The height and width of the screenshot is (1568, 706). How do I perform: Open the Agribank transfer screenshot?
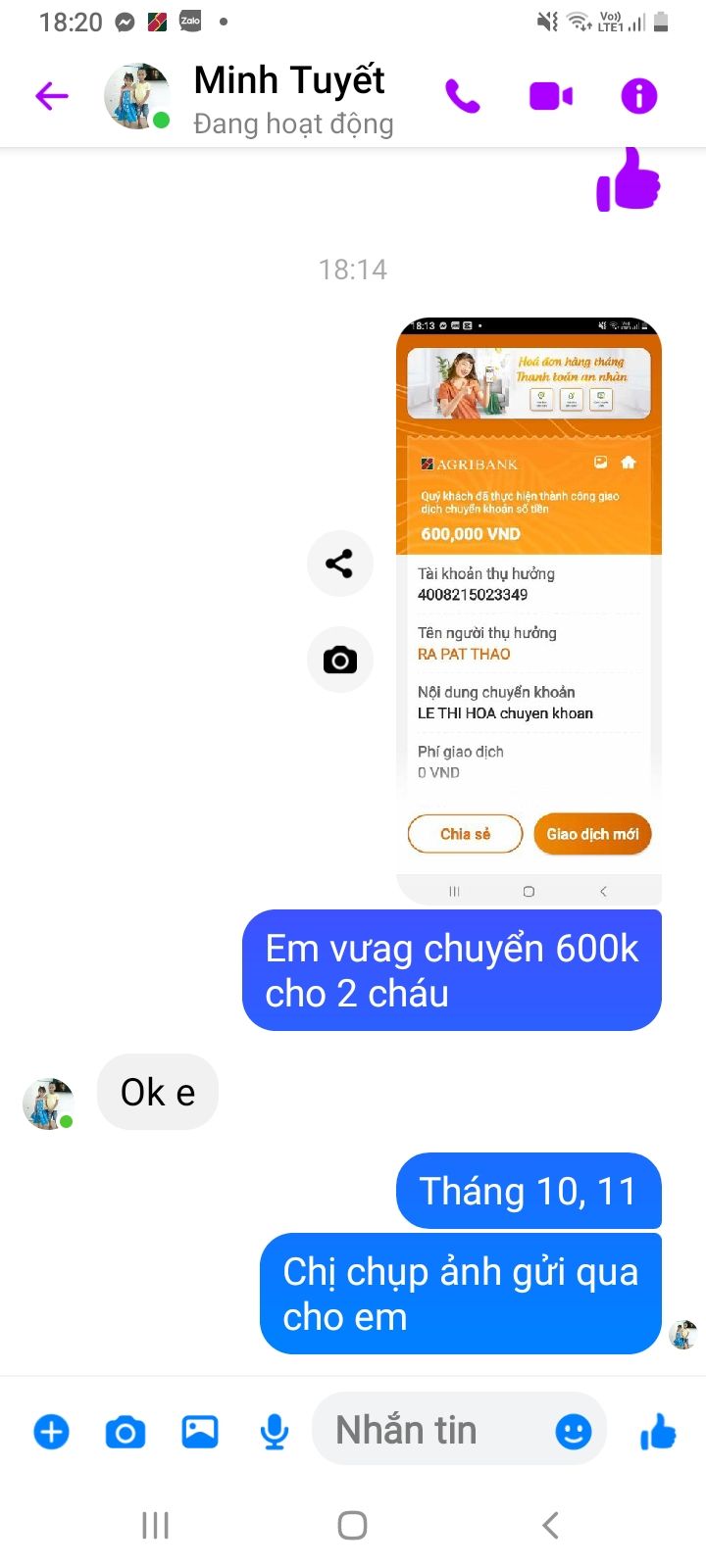tap(529, 610)
